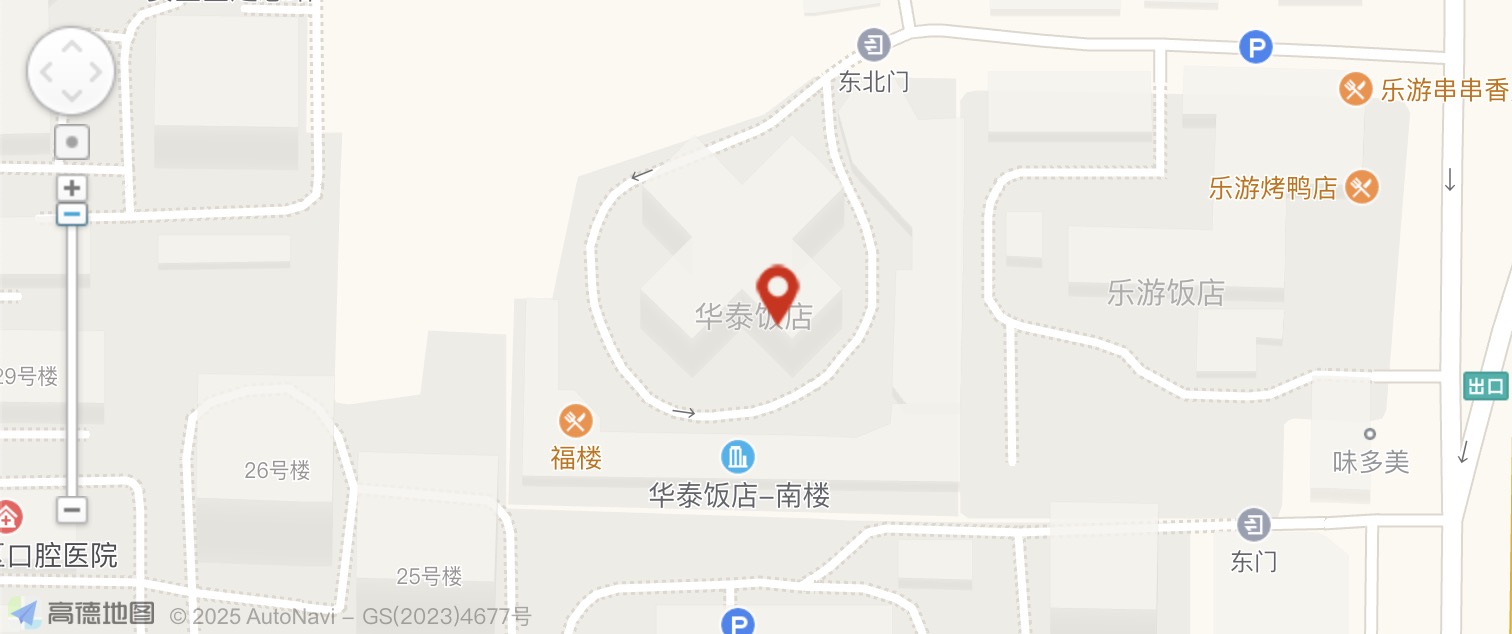
Task: Tap the 东门 gate marker
Action: (x=1253, y=524)
